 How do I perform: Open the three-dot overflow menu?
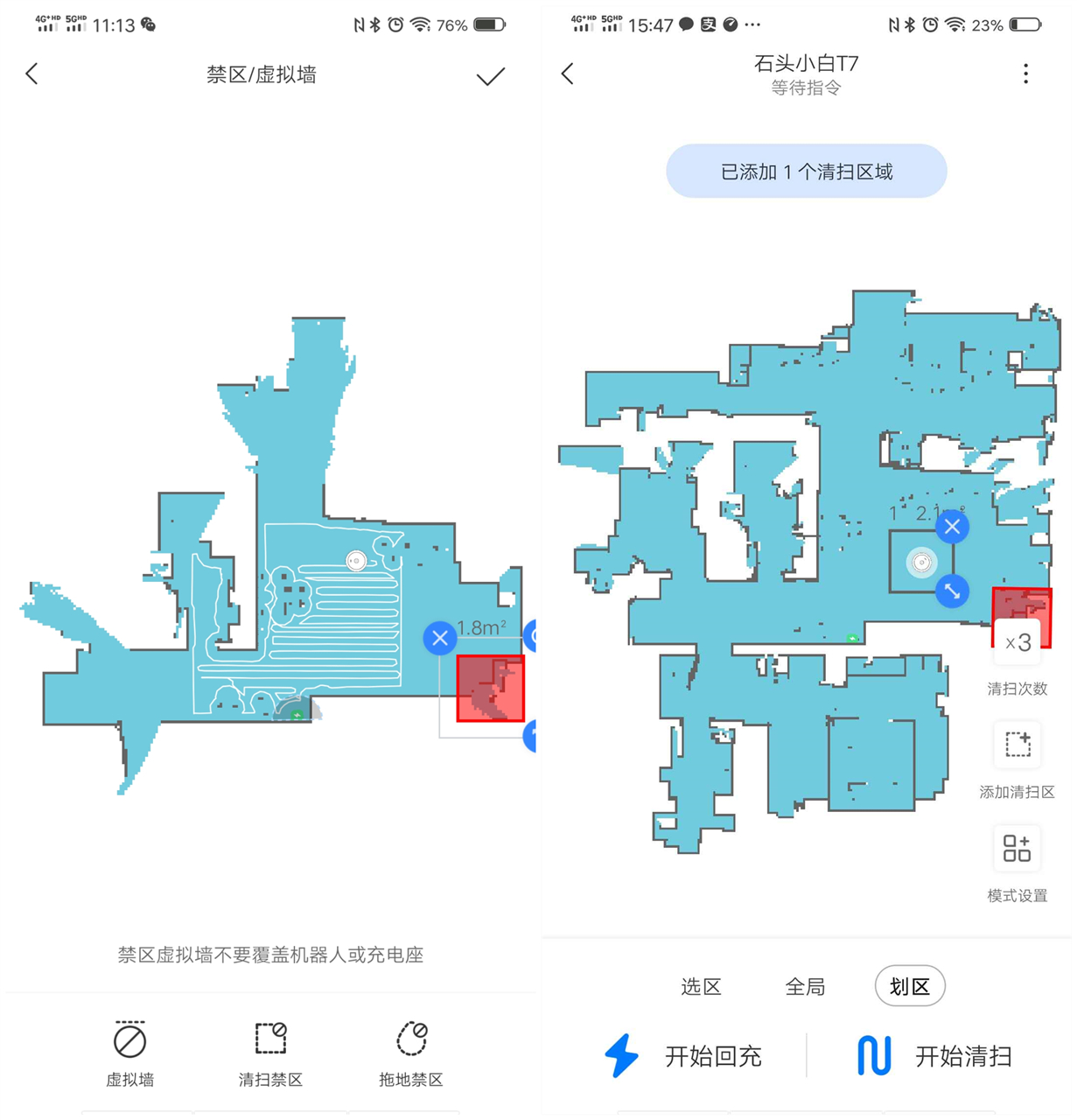[1025, 73]
